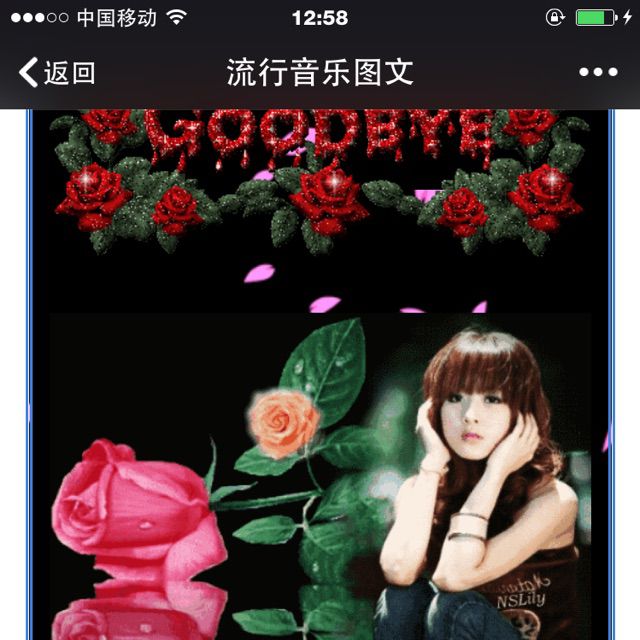This screenshot has width=640, height=640.
Task: Open the three-dot more options menu
Action: point(598,72)
